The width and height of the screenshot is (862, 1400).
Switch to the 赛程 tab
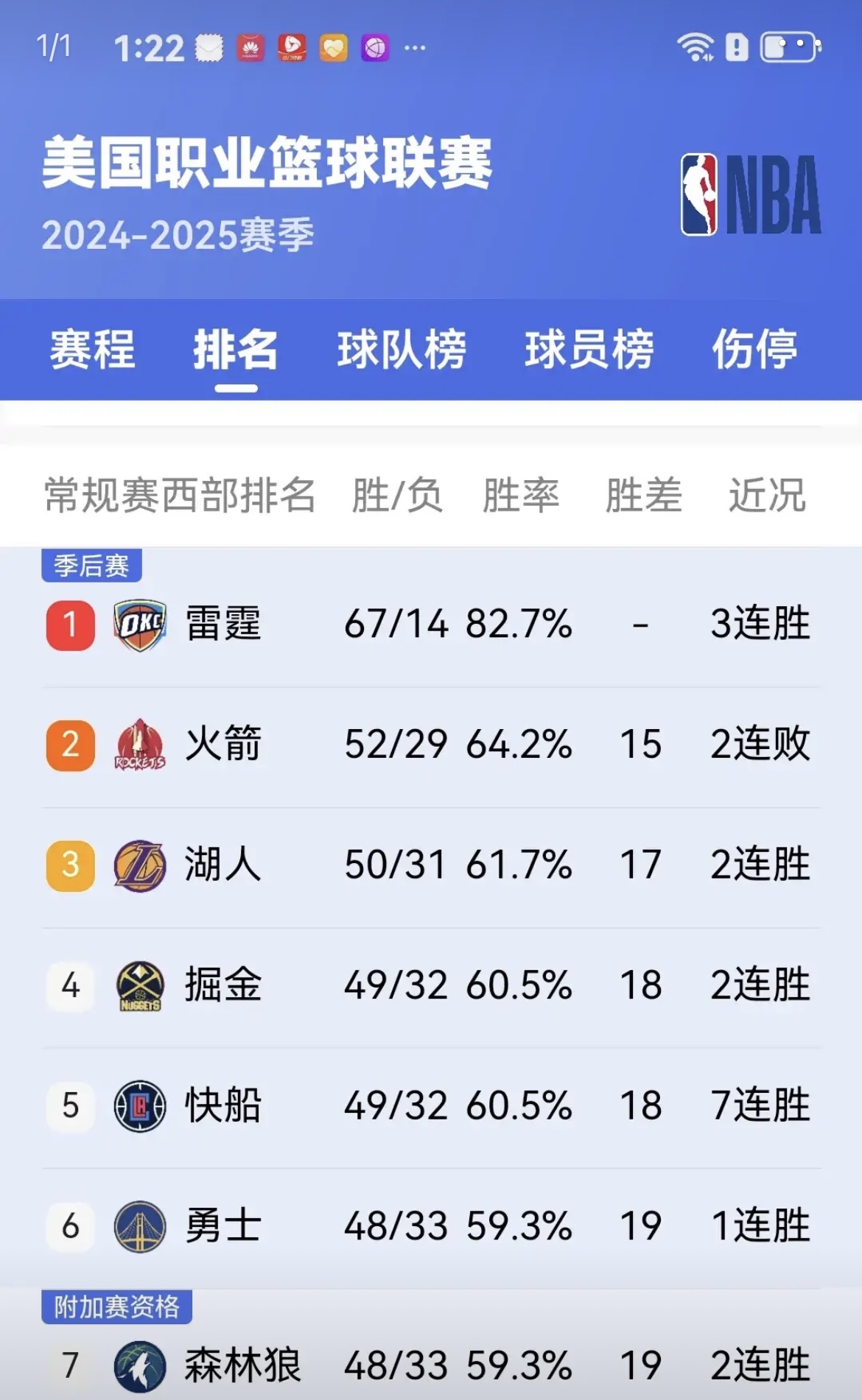[92, 349]
